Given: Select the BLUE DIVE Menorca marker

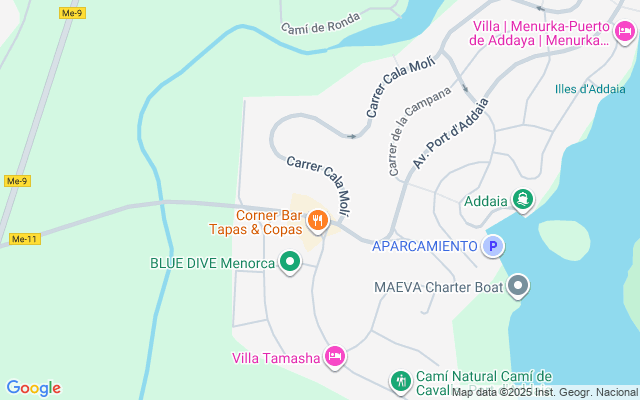Looking at the screenshot, I should click(x=290, y=262).
